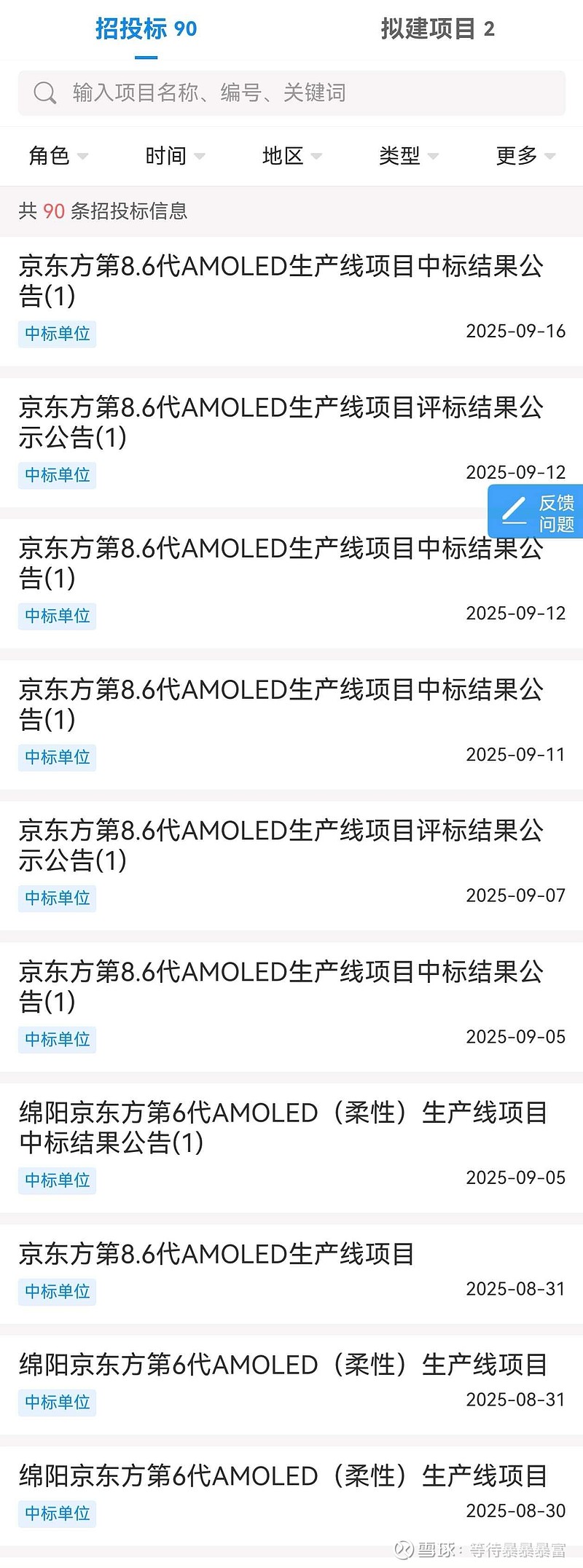Open the 中标结果公告 dated 2025-09-16

coord(281,281)
